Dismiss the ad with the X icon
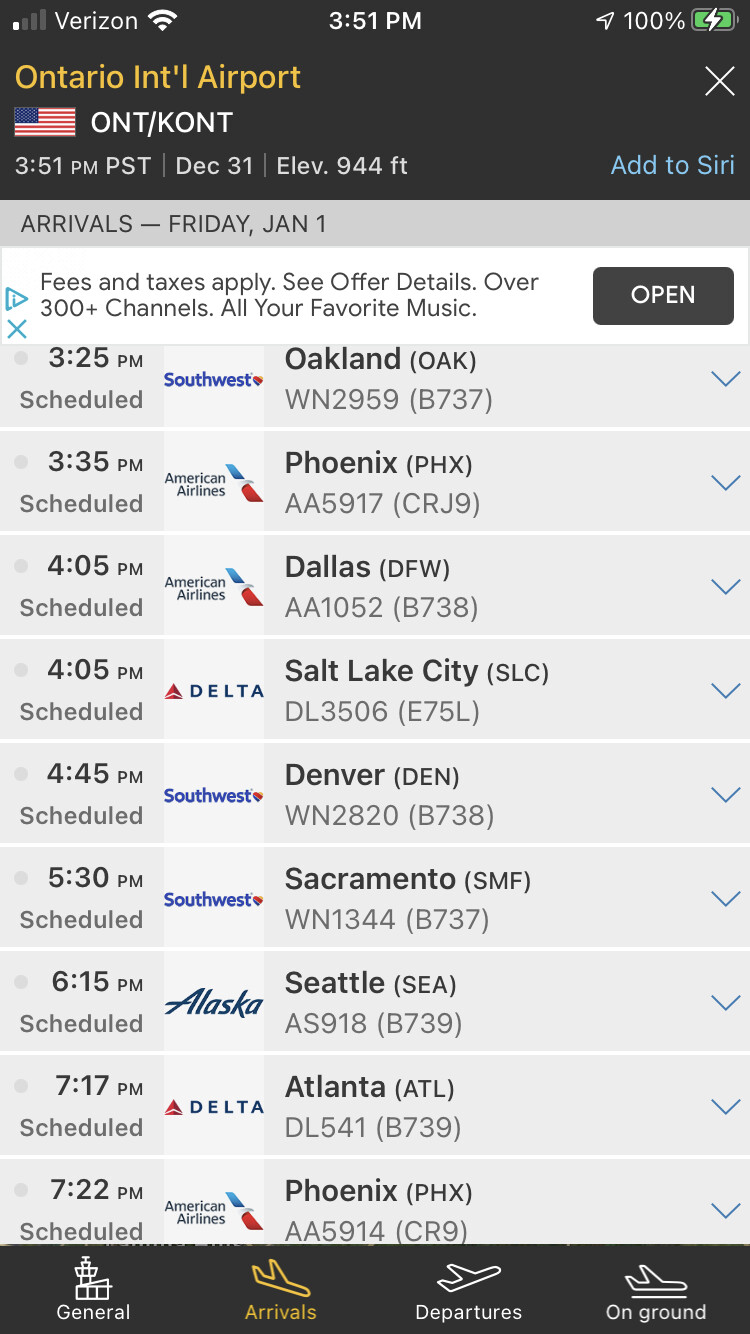 click(x=17, y=329)
